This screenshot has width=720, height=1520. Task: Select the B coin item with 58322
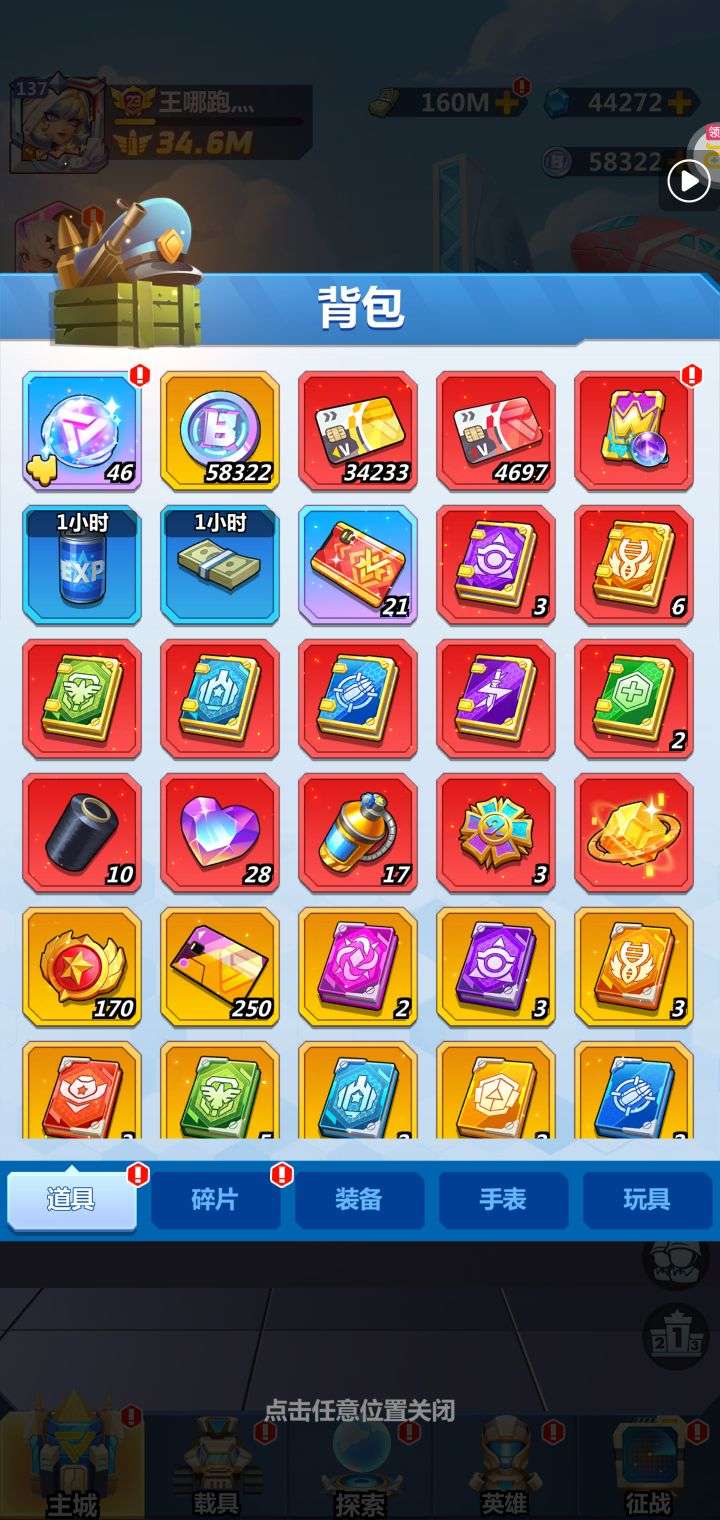[220, 431]
